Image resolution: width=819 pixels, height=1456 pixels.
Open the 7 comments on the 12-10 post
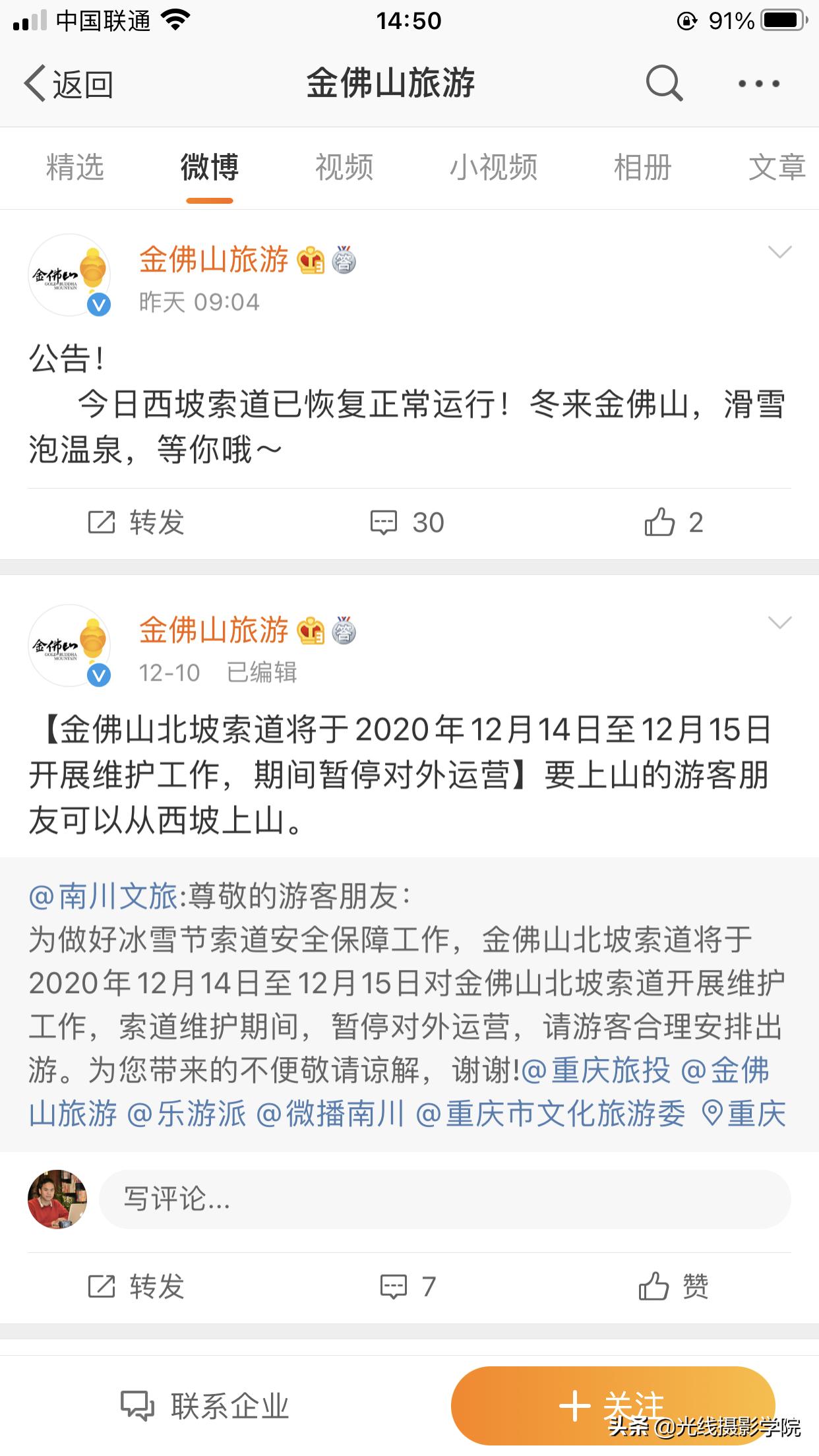pyautogui.click(x=407, y=1285)
